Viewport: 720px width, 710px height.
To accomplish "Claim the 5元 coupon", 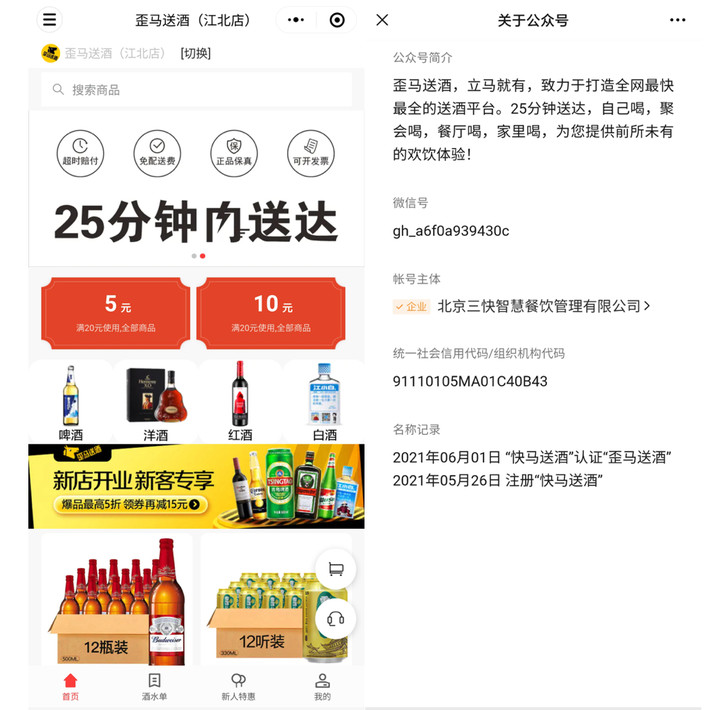I will pos(116,312).
